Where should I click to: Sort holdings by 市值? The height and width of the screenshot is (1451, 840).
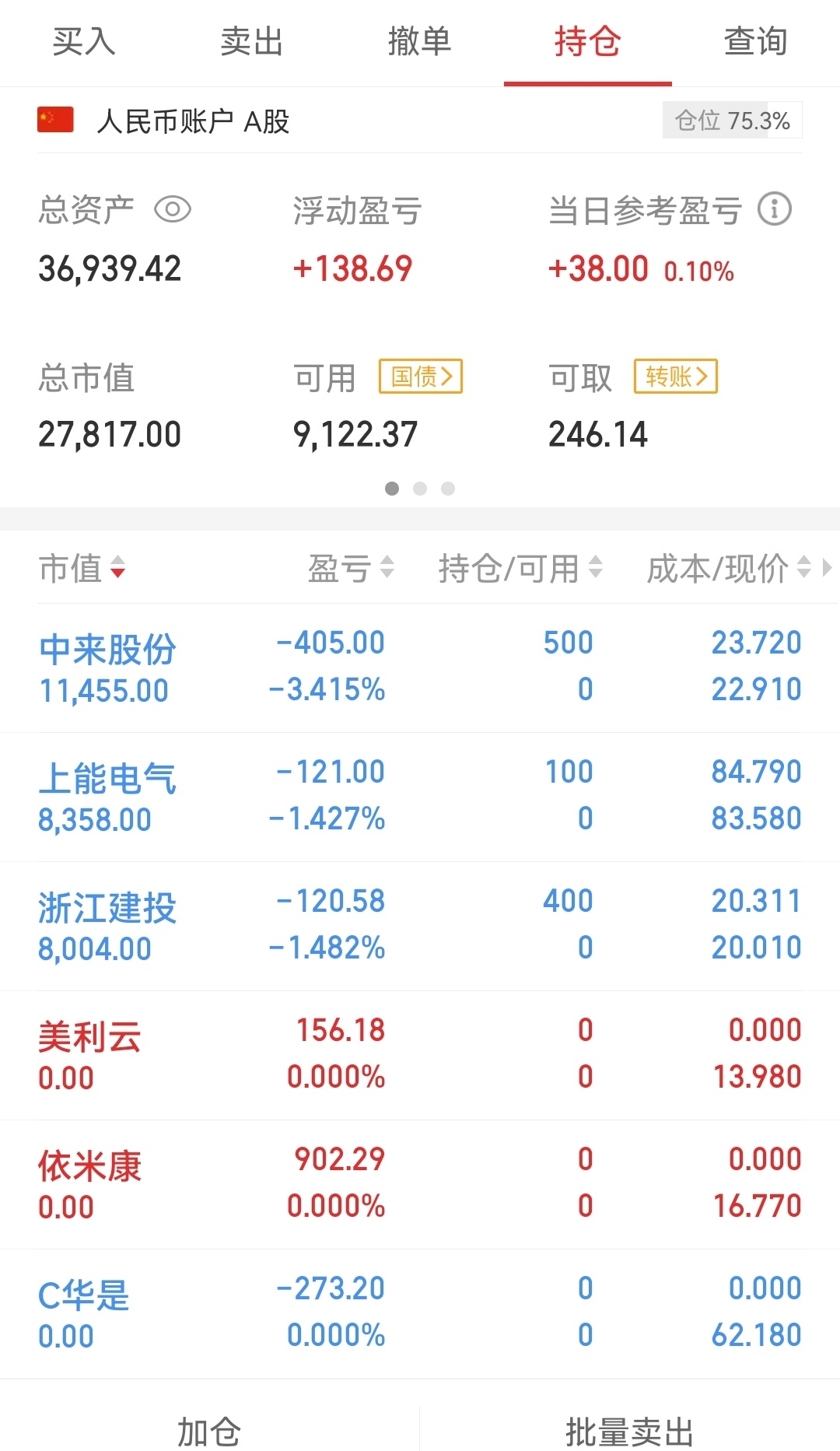coord(82,569)
